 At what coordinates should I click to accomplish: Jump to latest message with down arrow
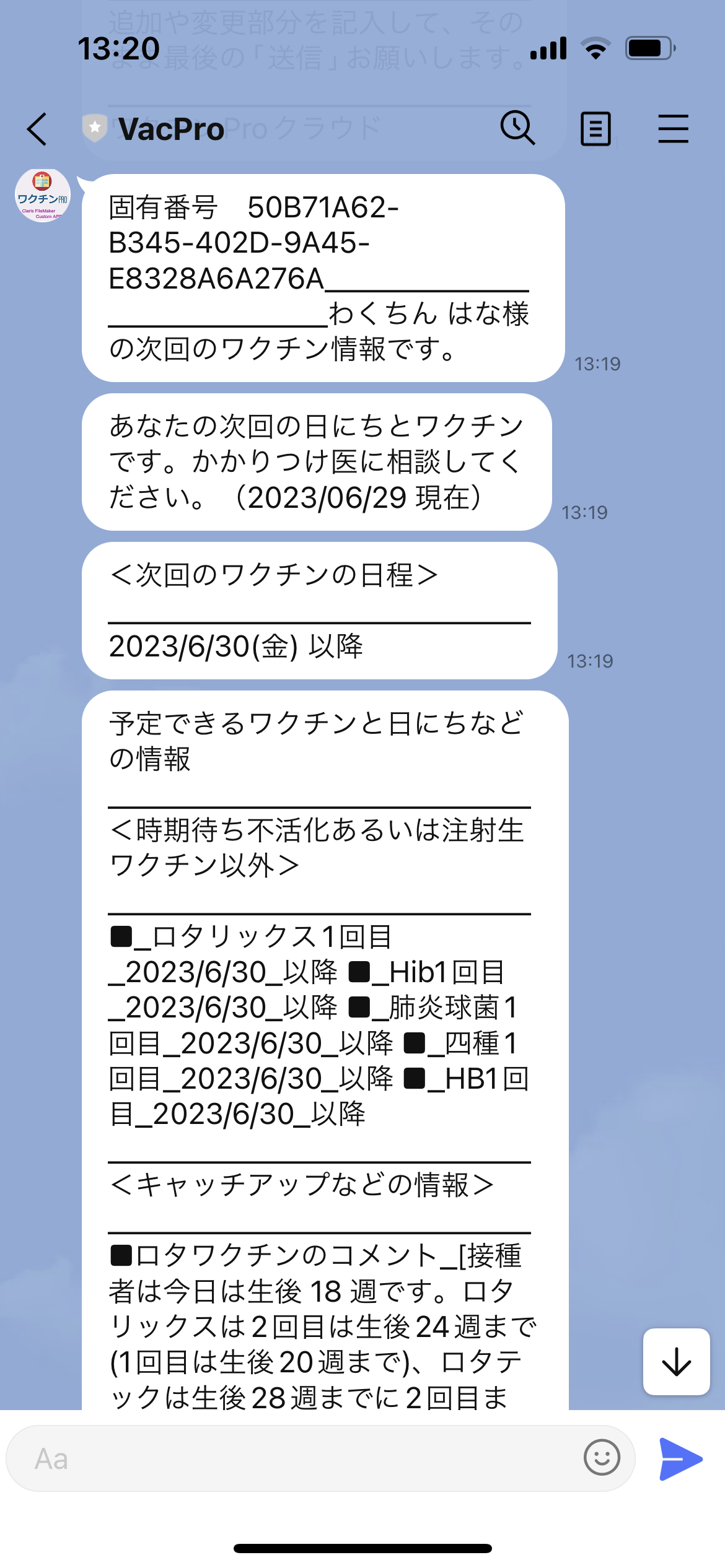click(x=676, y=1361)
